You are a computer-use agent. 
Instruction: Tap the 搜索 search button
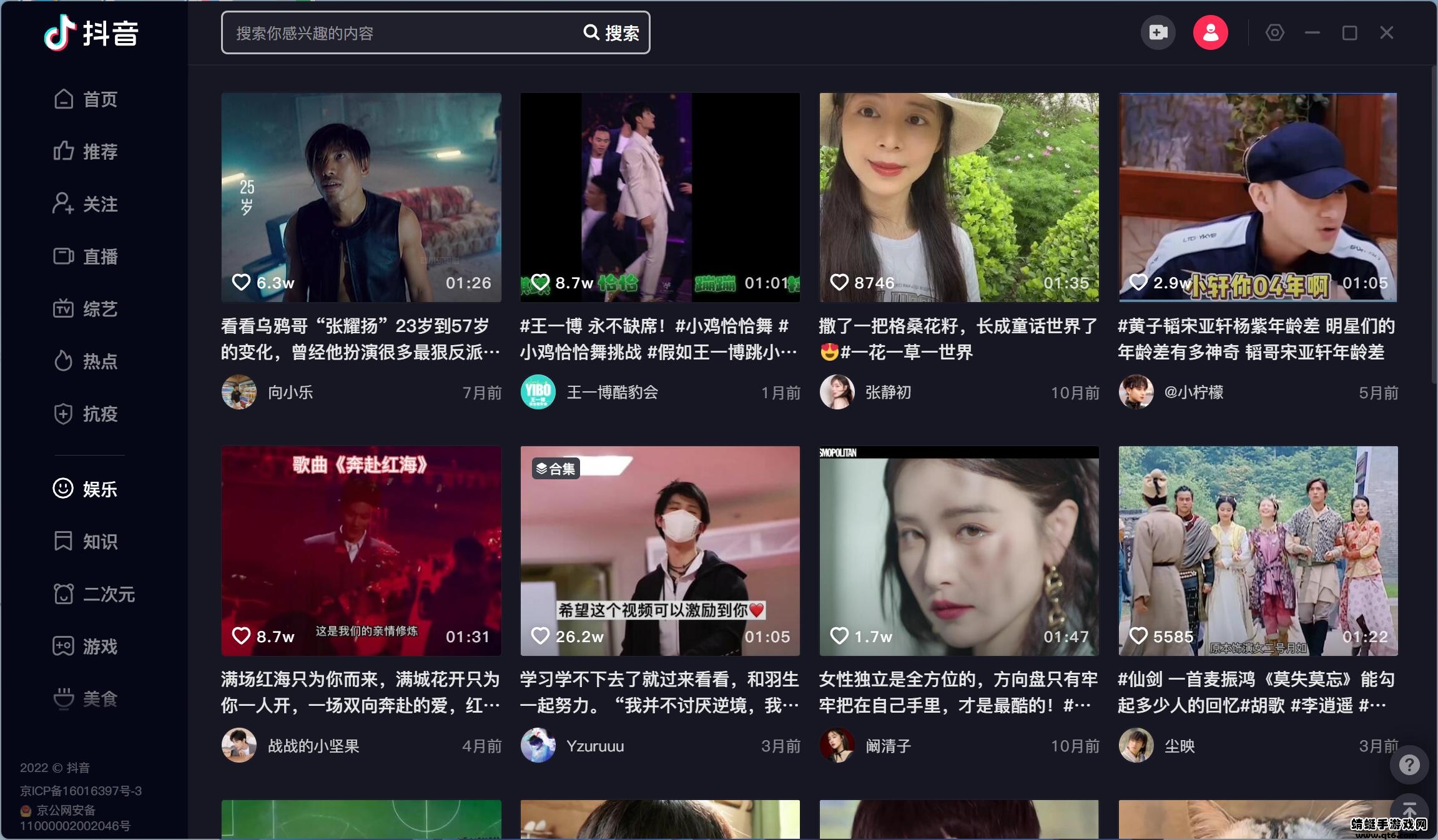click(612, 33)
